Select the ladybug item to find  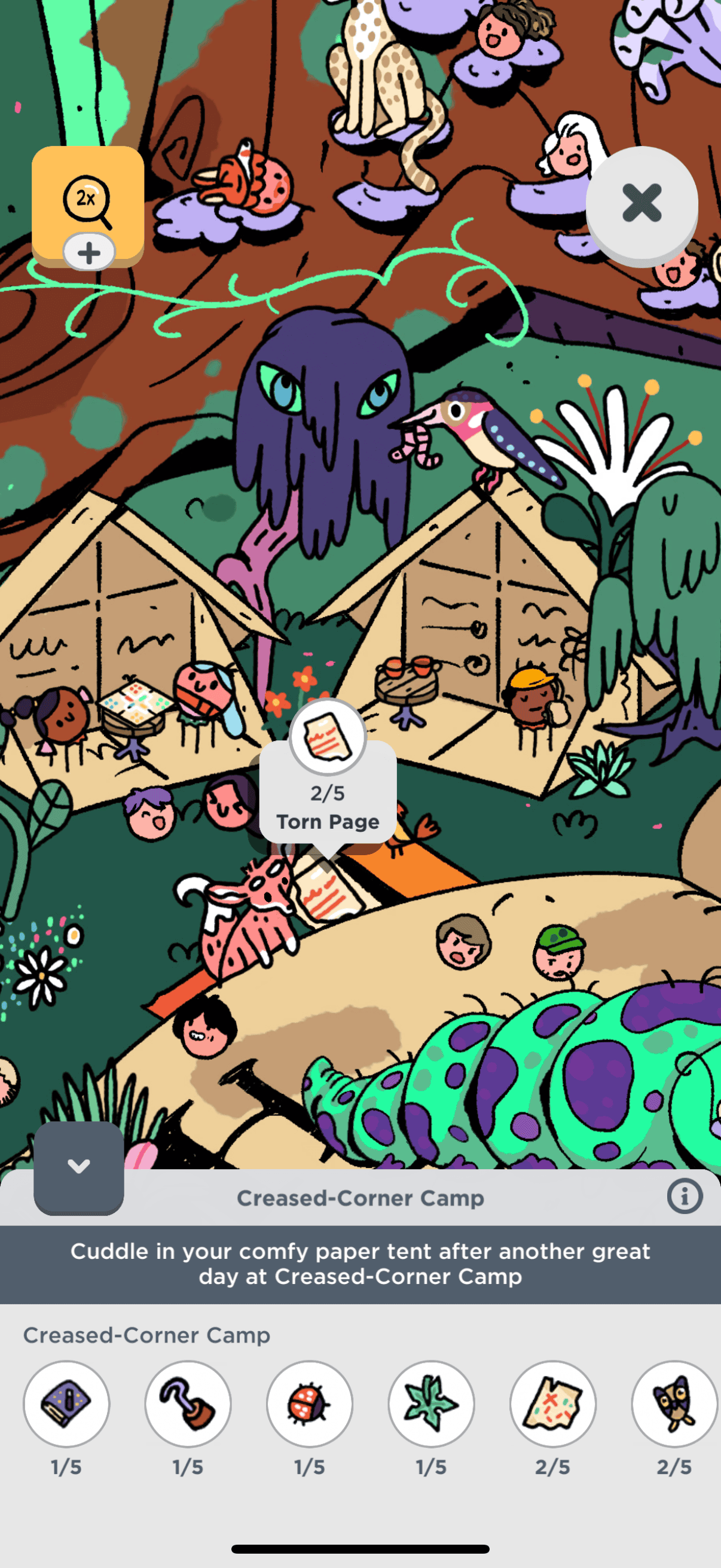[310, 1404]
